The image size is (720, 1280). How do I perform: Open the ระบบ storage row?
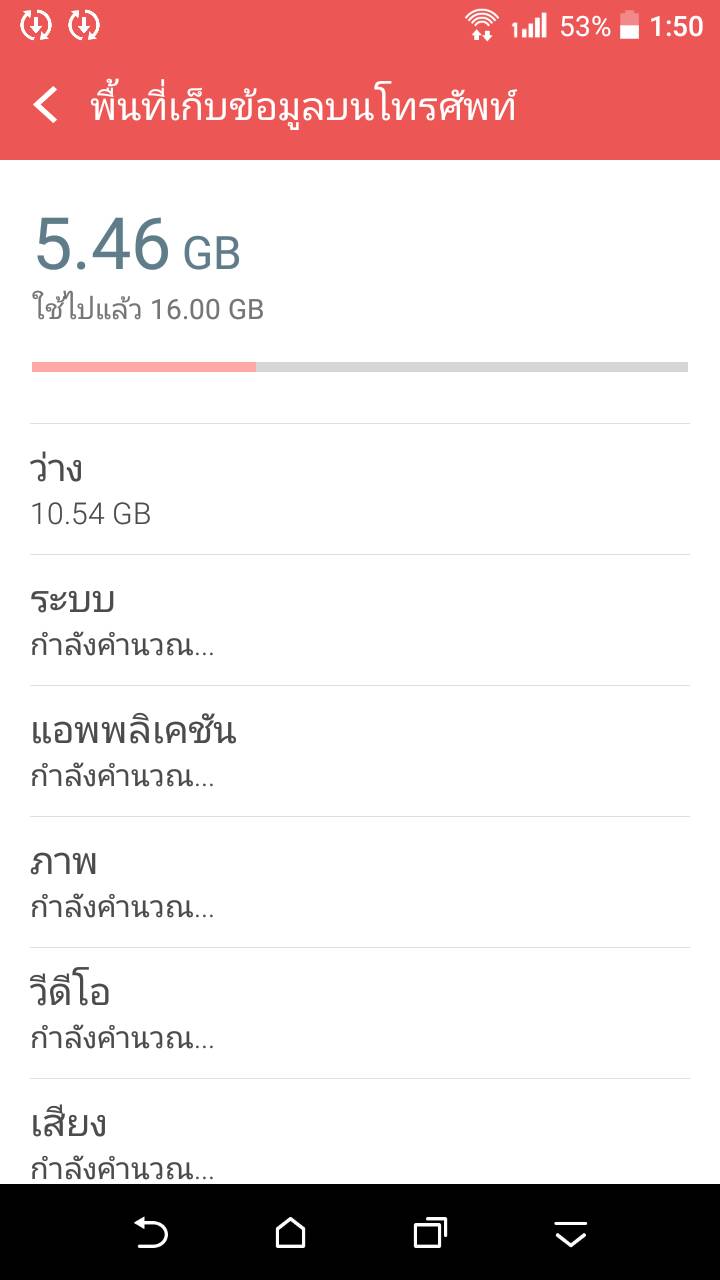click(x=360, y=620)
